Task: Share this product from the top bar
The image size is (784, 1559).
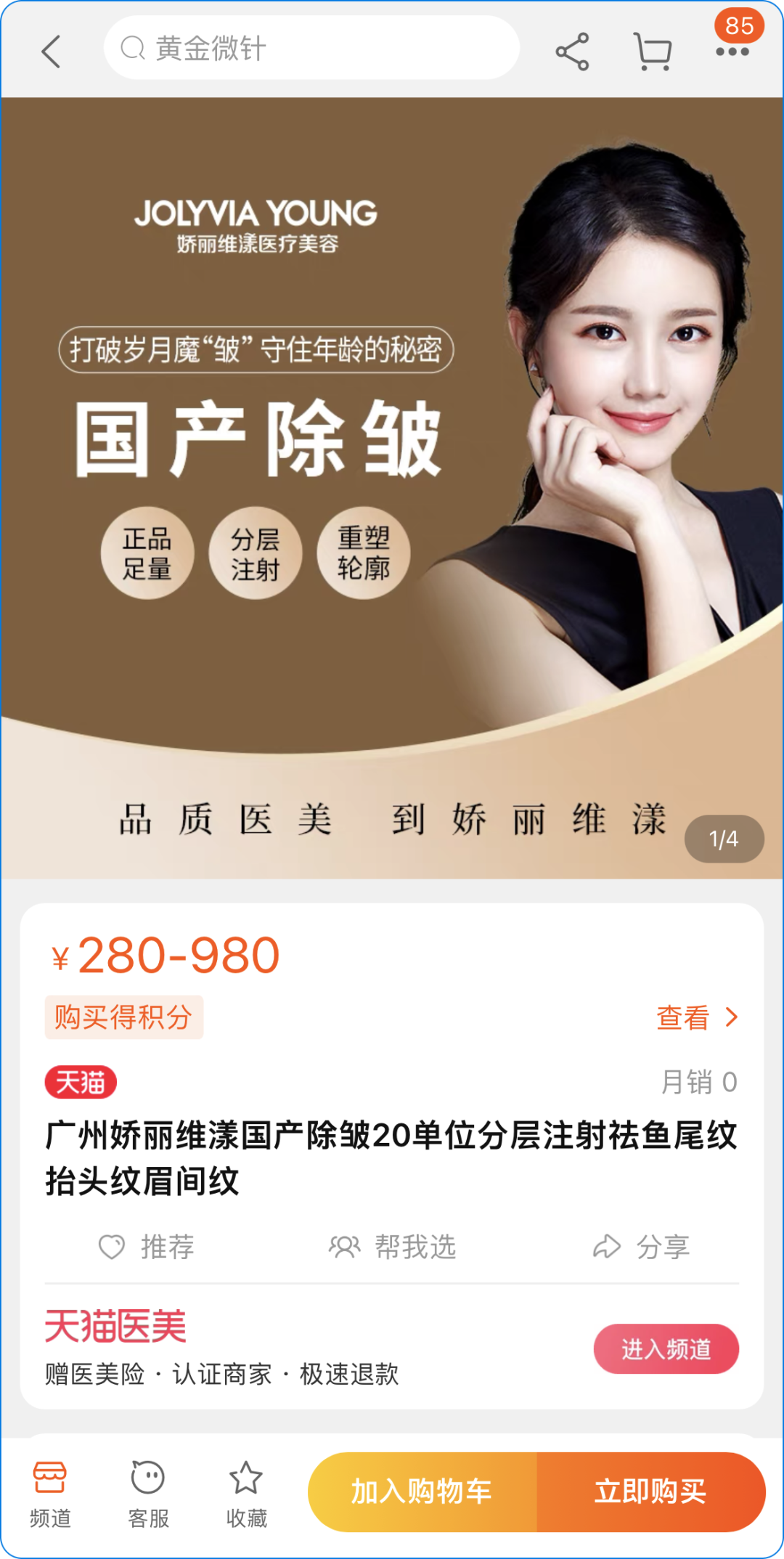Action: tap(572, 52)
